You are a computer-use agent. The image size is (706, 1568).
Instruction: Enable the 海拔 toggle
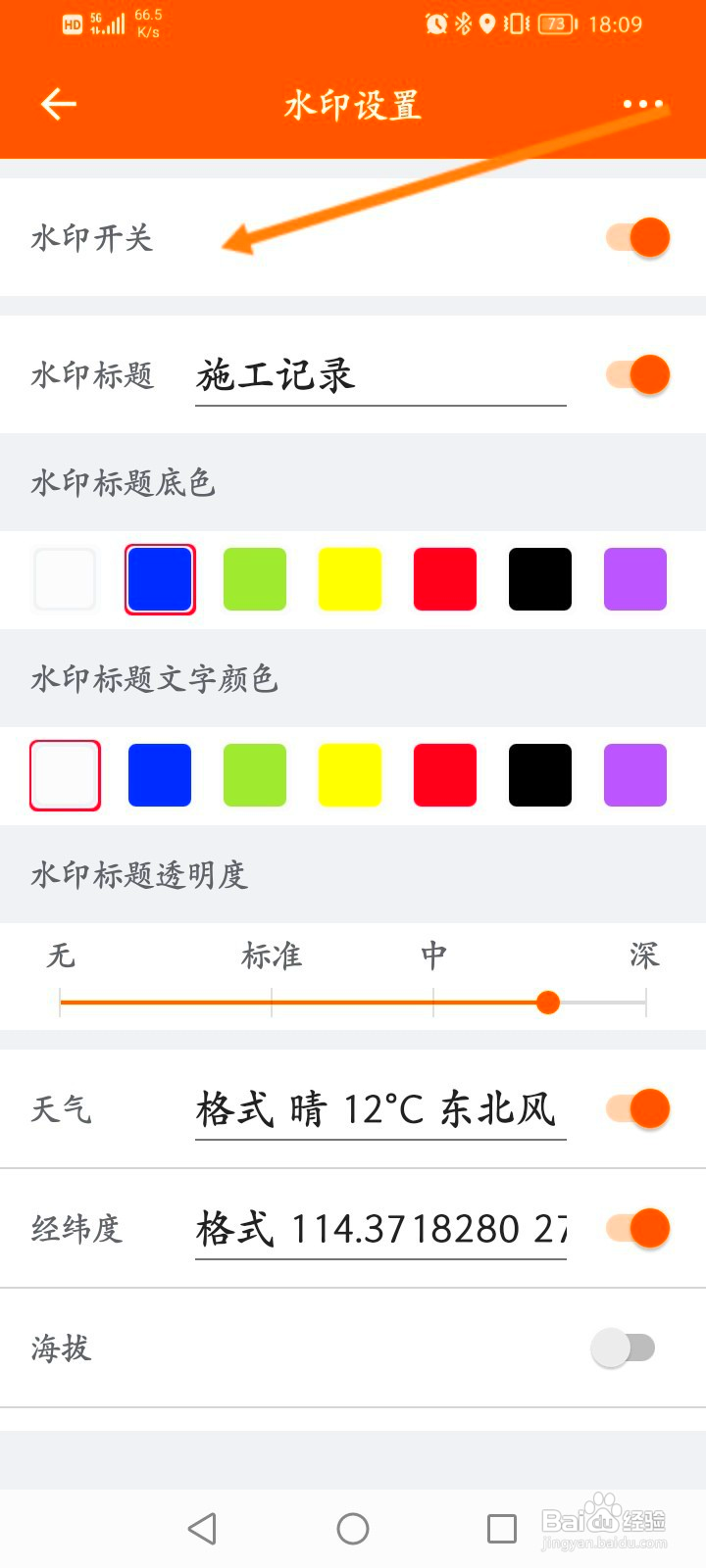624,1347
